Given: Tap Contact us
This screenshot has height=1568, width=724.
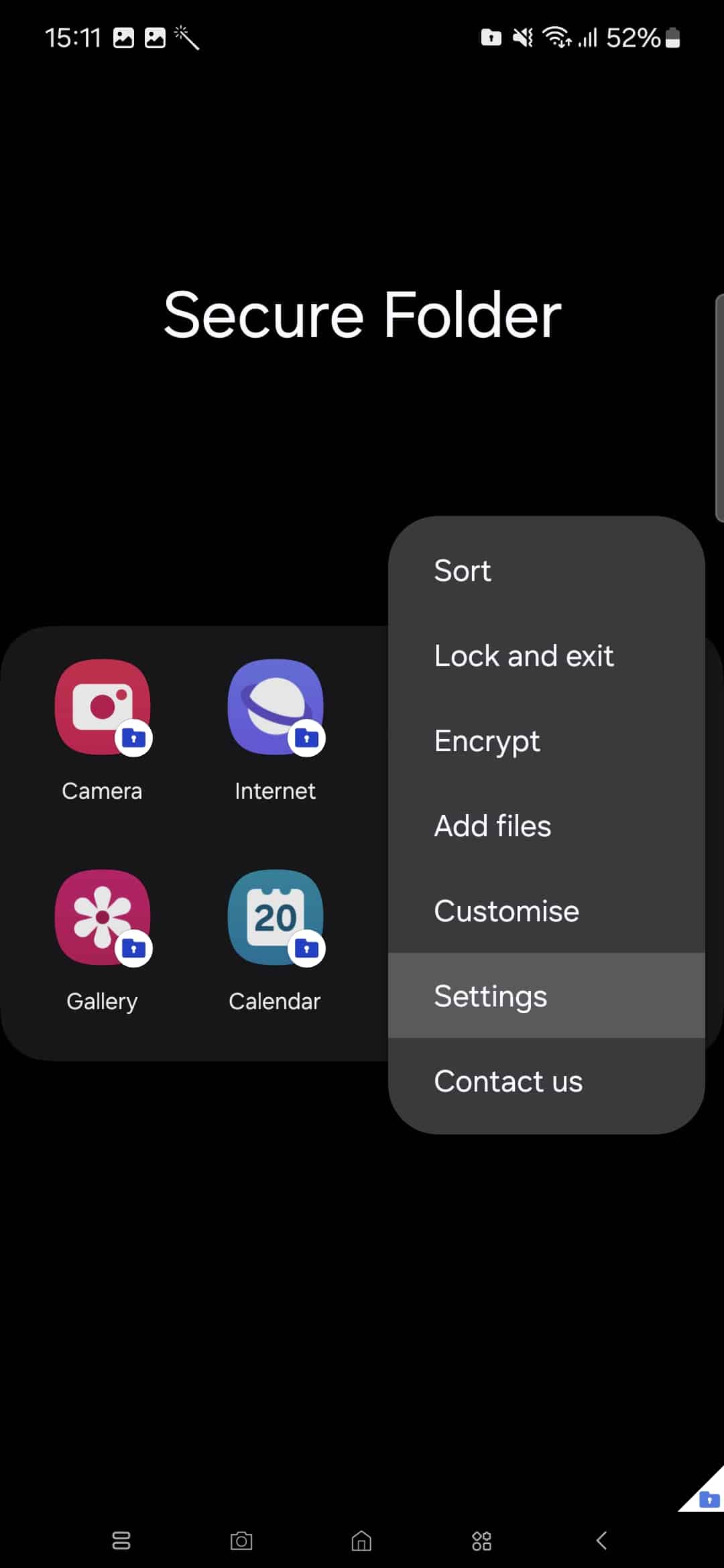Looking at the screenshot, I should coord(546,1081).
